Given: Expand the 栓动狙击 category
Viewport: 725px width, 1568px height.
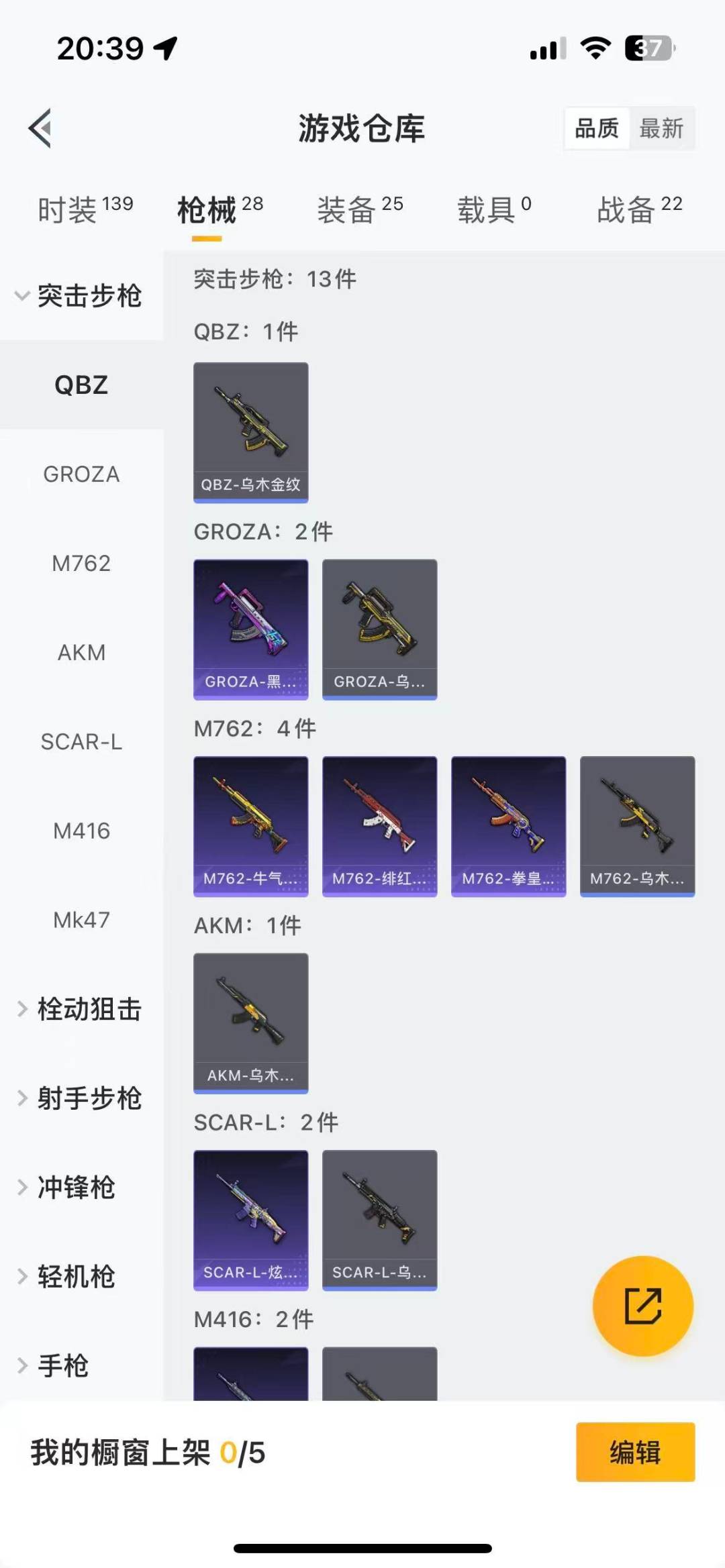Looking at the screenshot, I should pos(81,1009).
